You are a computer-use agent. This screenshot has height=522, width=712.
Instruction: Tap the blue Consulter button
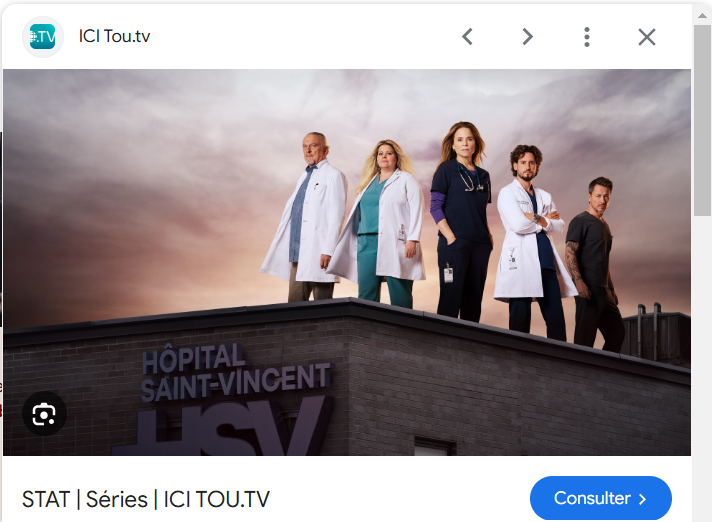point(600,498)
